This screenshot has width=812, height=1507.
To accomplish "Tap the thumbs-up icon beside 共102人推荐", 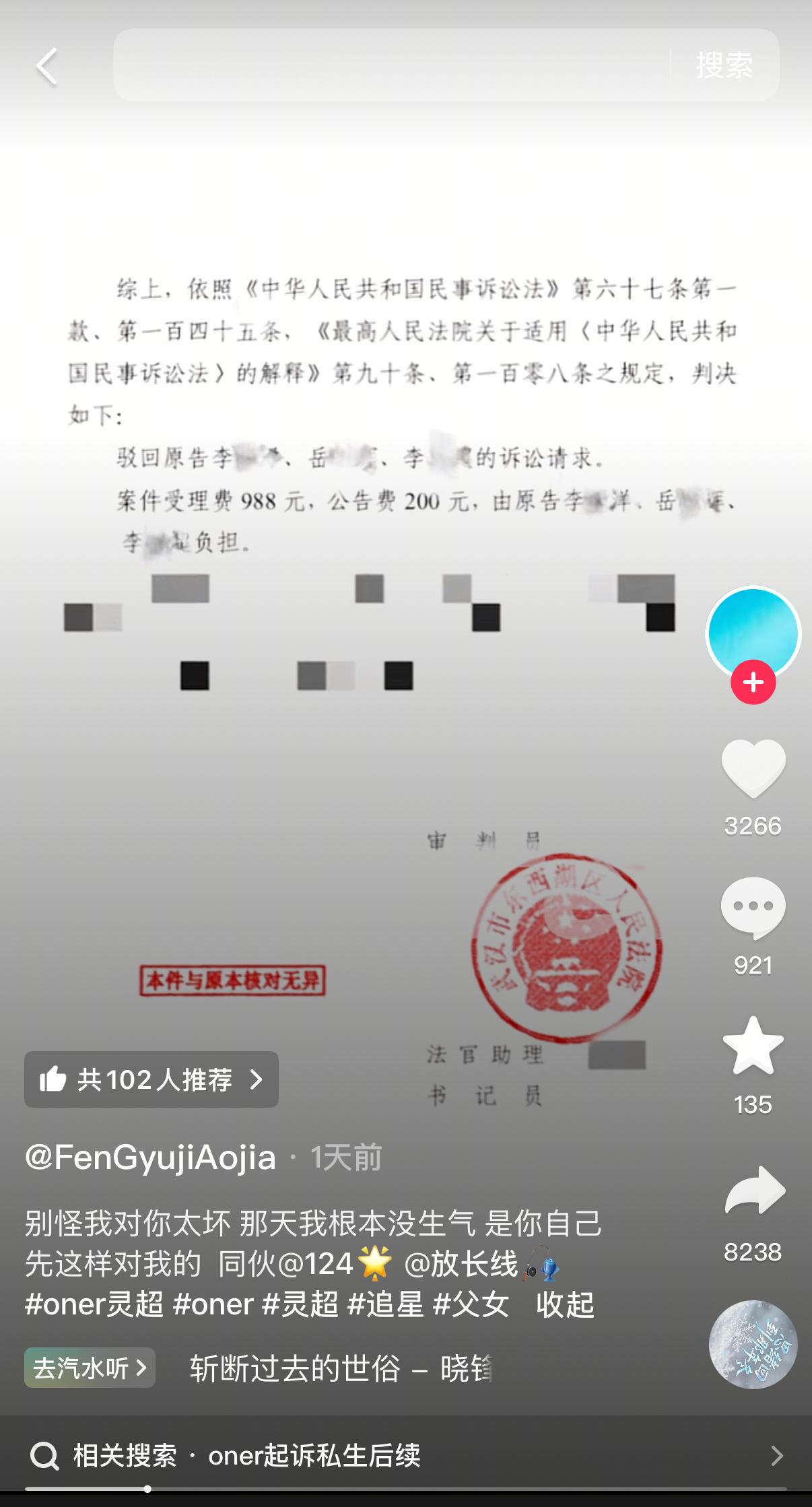I will click(57, 1079).
